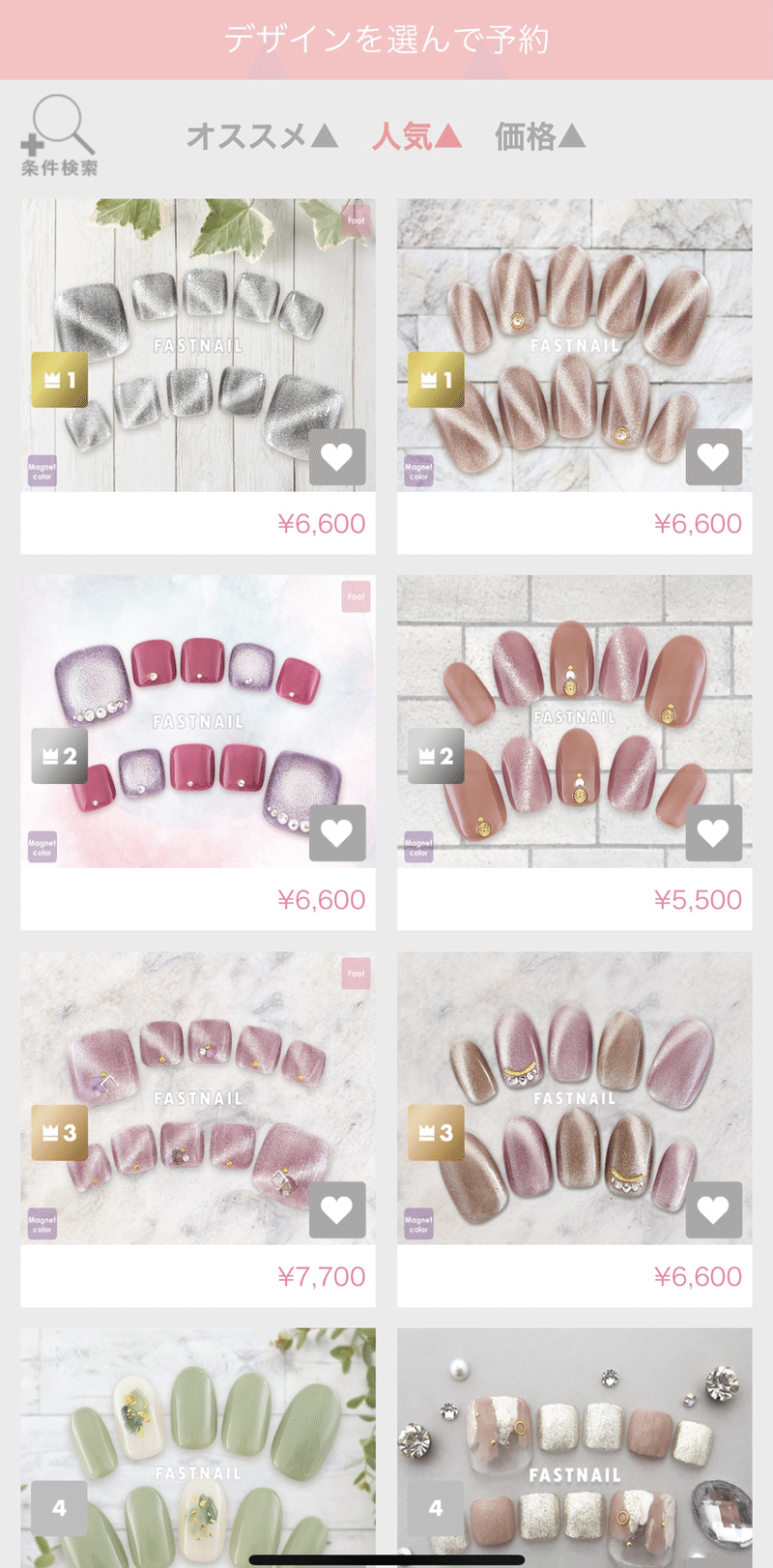Favorite the rank 1 silver foot design
This screenshot has height=1568, width=773.
point(337,456)
